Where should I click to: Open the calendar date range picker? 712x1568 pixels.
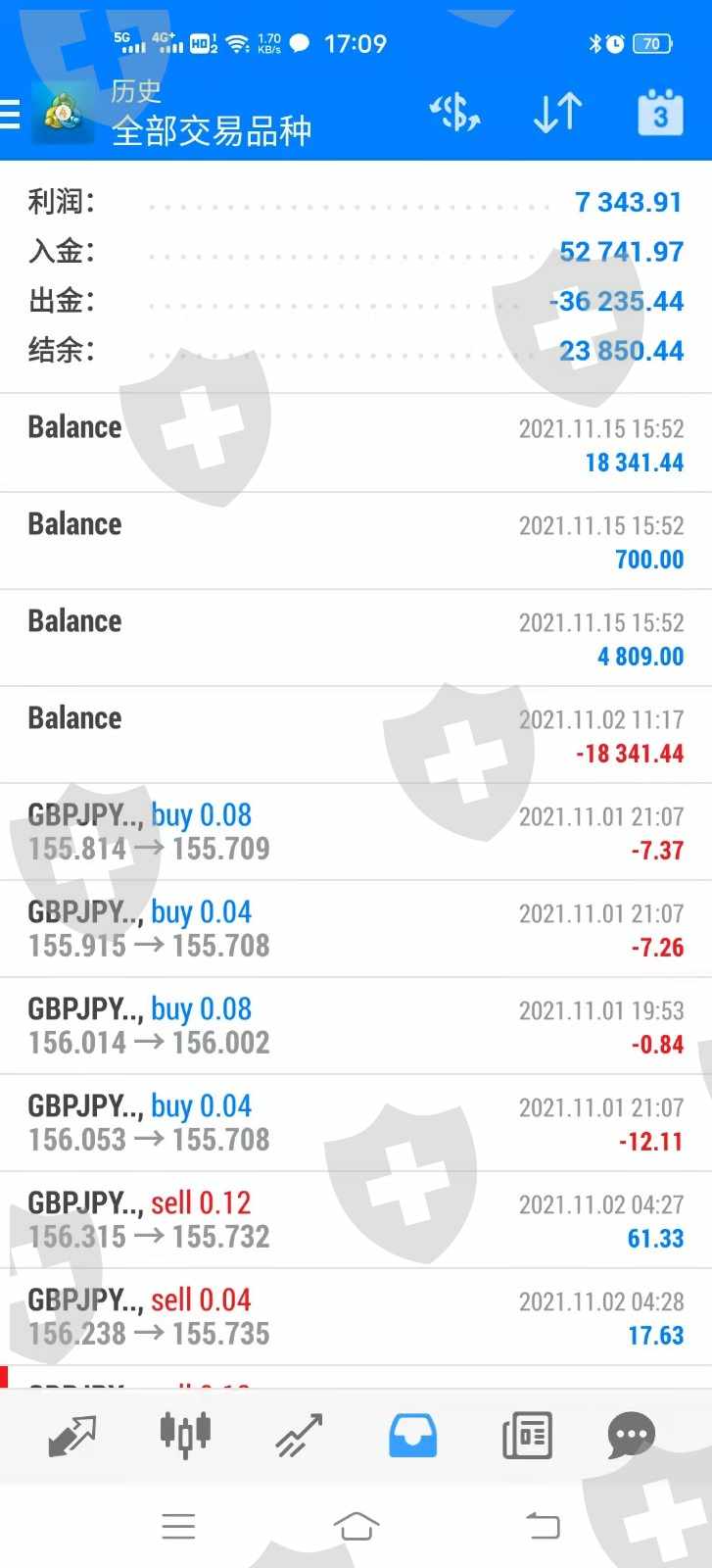tap(660, 114)
